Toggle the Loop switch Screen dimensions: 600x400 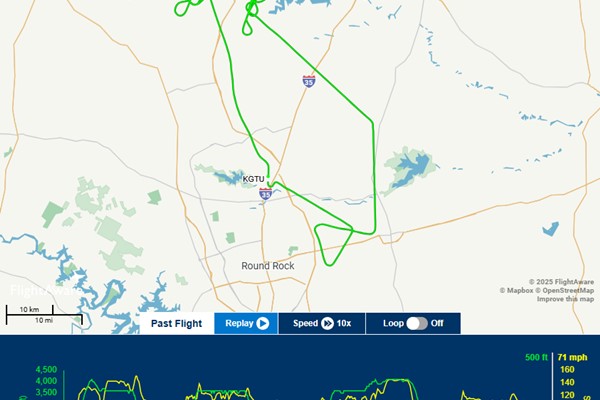(417, 323)
